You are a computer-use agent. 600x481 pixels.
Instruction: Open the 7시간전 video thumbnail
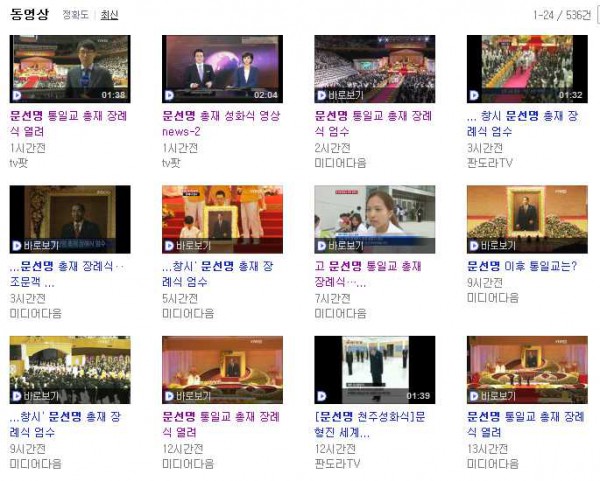pos(374,219)
